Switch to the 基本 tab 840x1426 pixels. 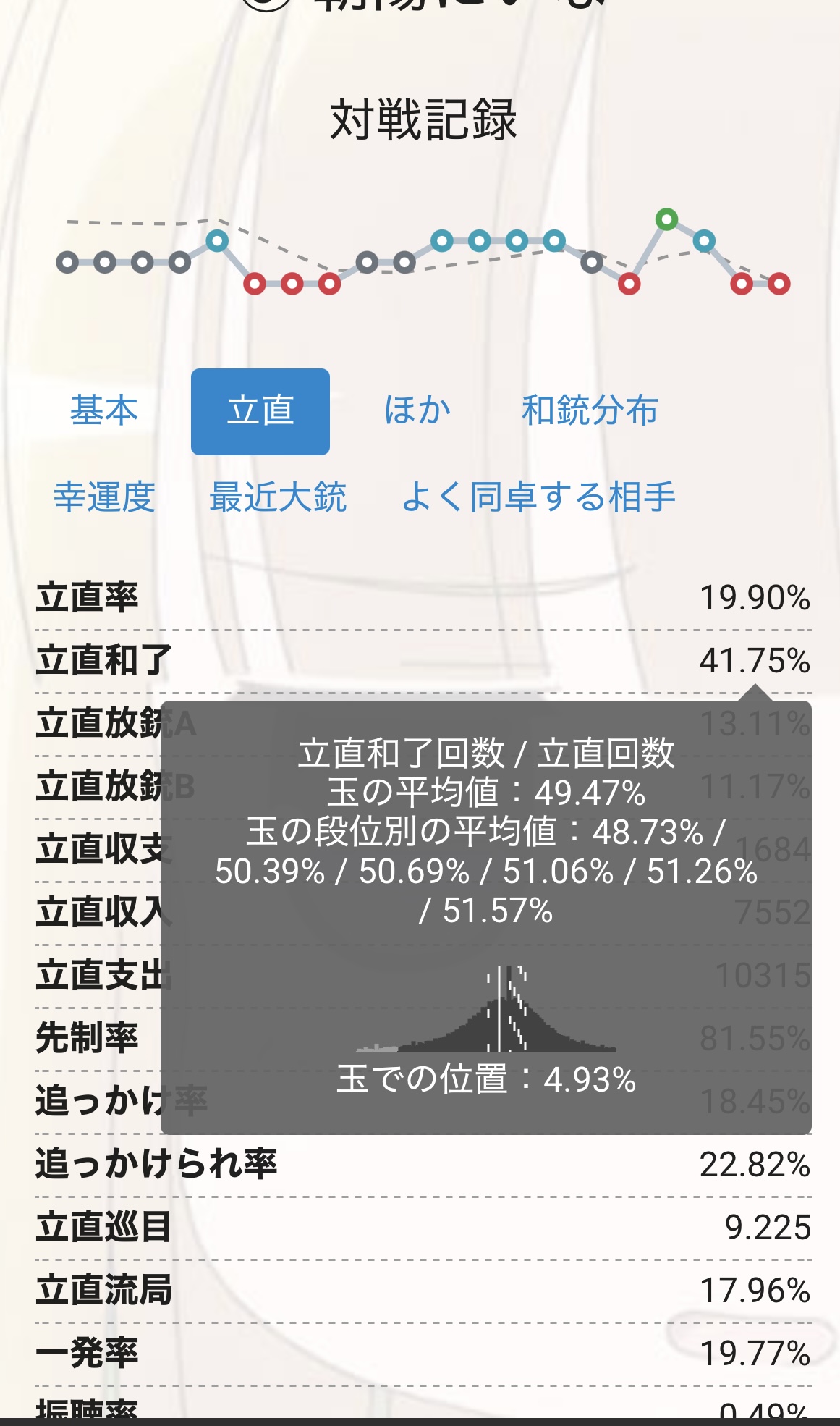pos(104,411)
